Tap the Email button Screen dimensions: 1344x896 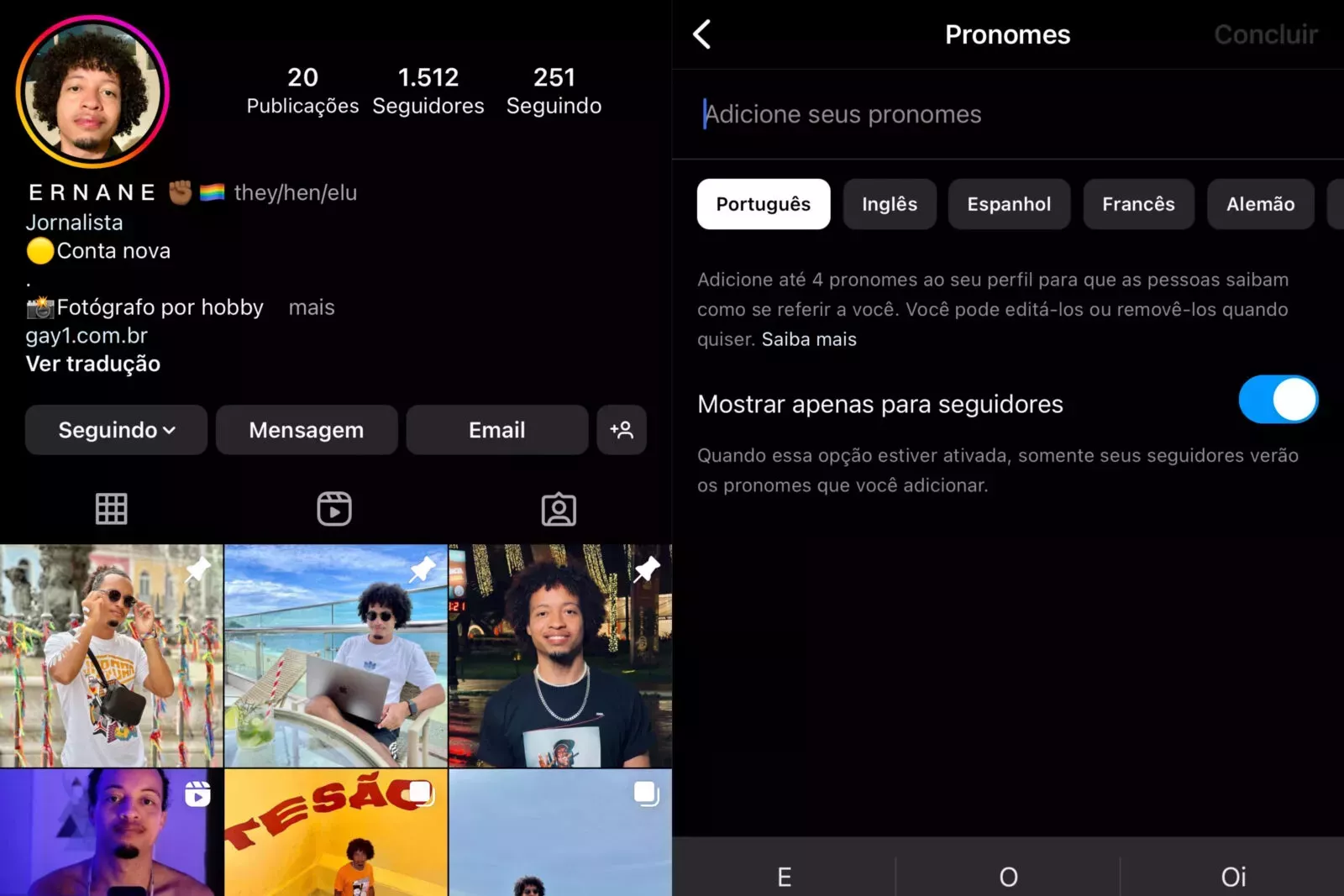[x=496, y=430]
